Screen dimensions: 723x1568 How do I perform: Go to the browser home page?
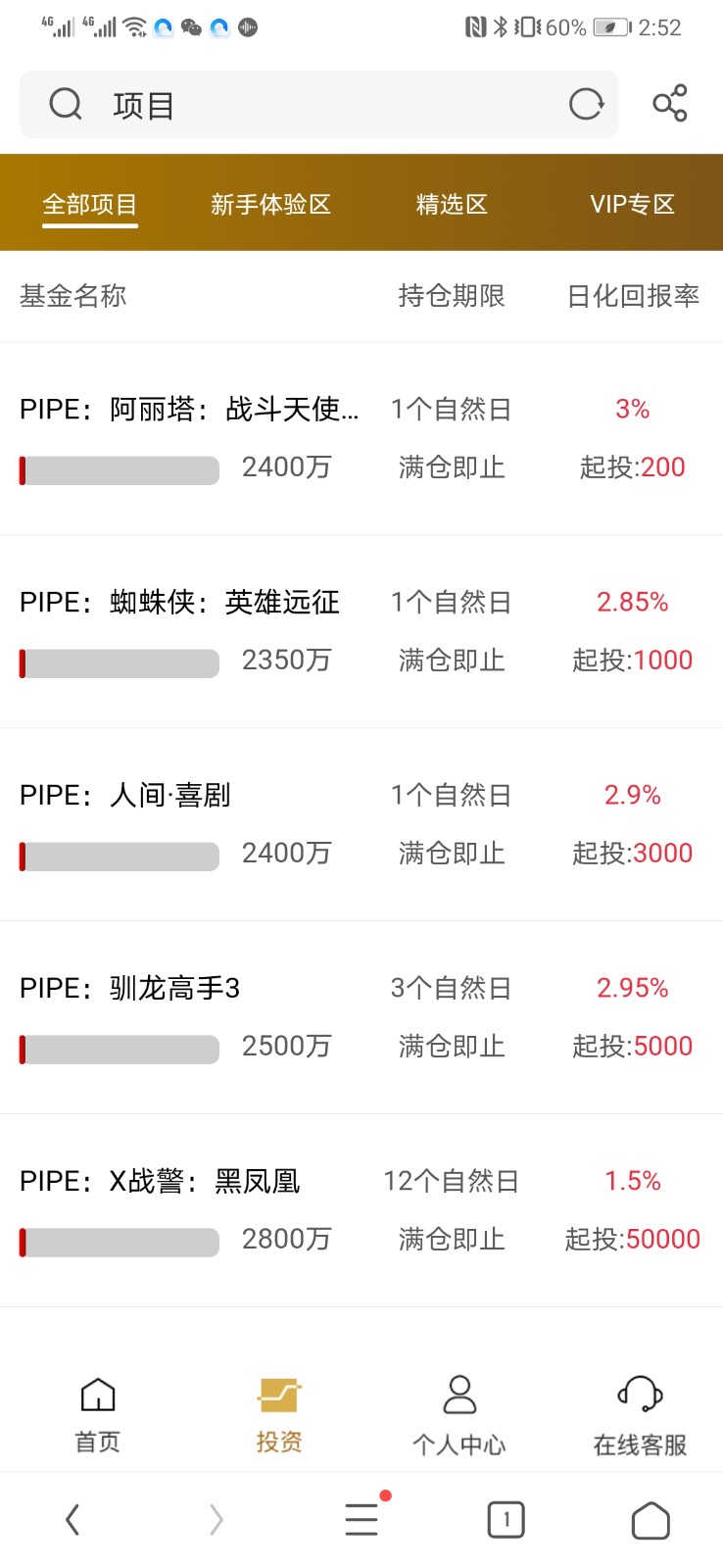point(651,1520)
